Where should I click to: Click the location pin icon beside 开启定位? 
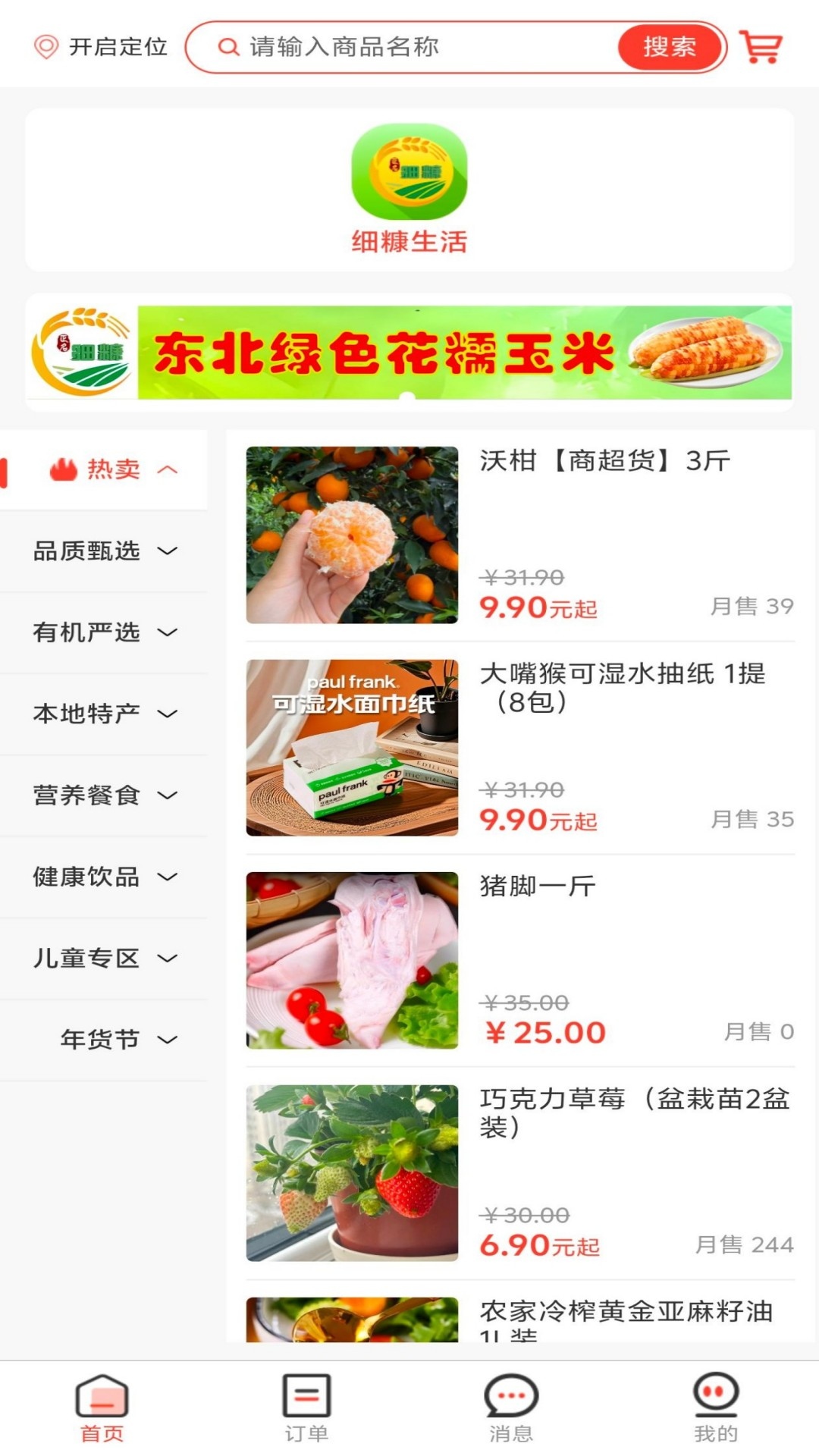click(45, 47)
